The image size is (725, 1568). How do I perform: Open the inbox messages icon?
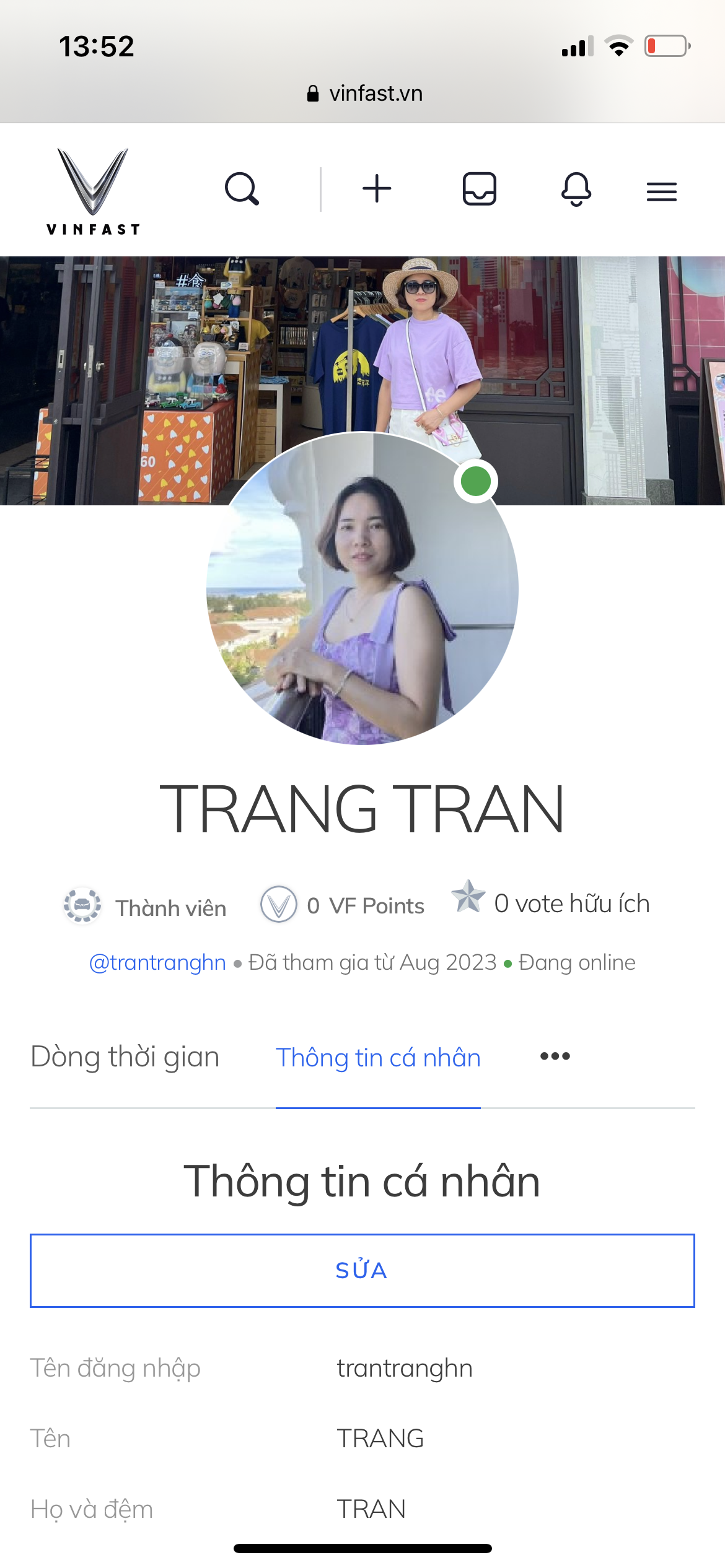point(480,189)
